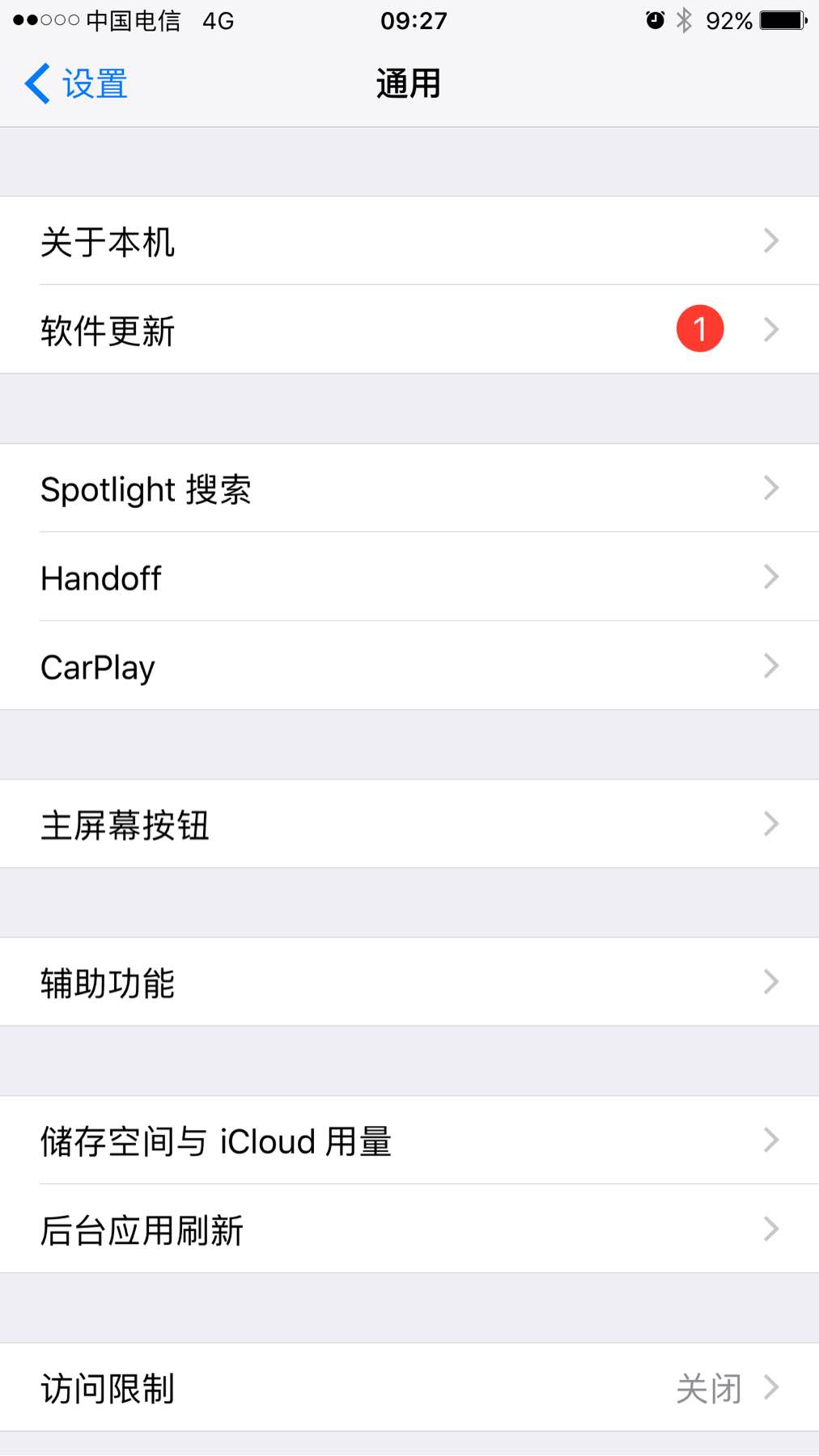Open Spotlight 搜索 settings

click(409, 489)
